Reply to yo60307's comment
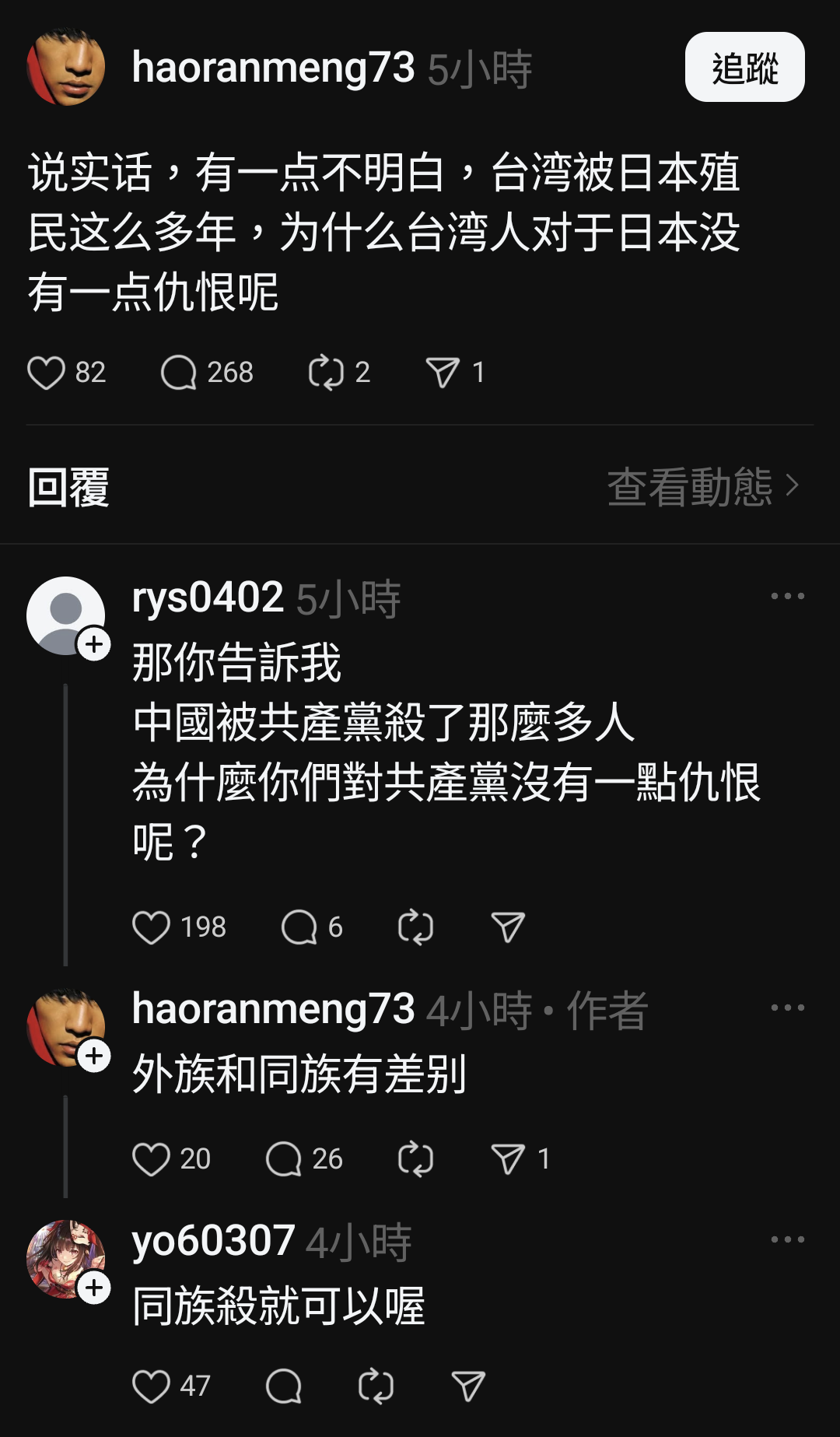This screenshot has width=840, height=1437. [x=284, y=1386]
